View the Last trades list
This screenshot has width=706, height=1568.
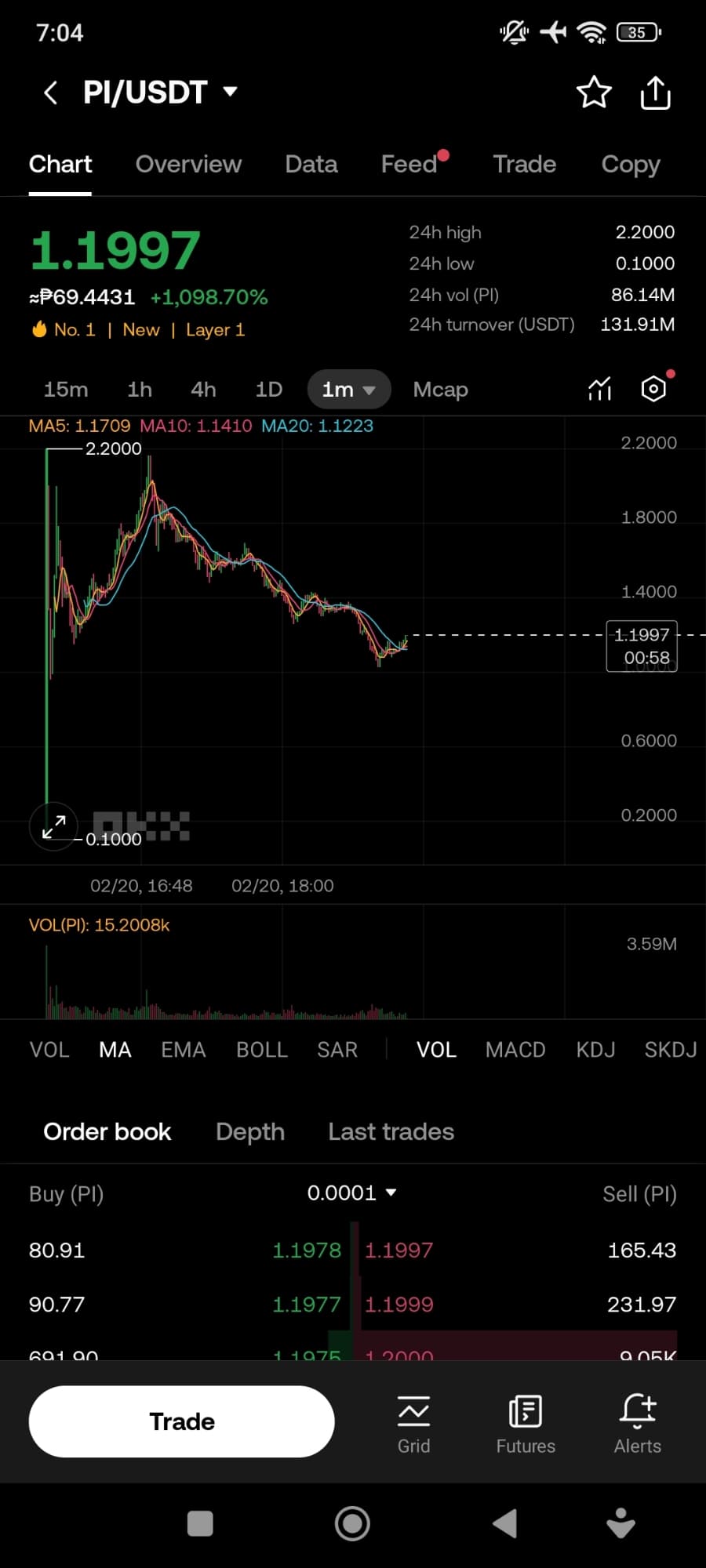(391, 1131)
